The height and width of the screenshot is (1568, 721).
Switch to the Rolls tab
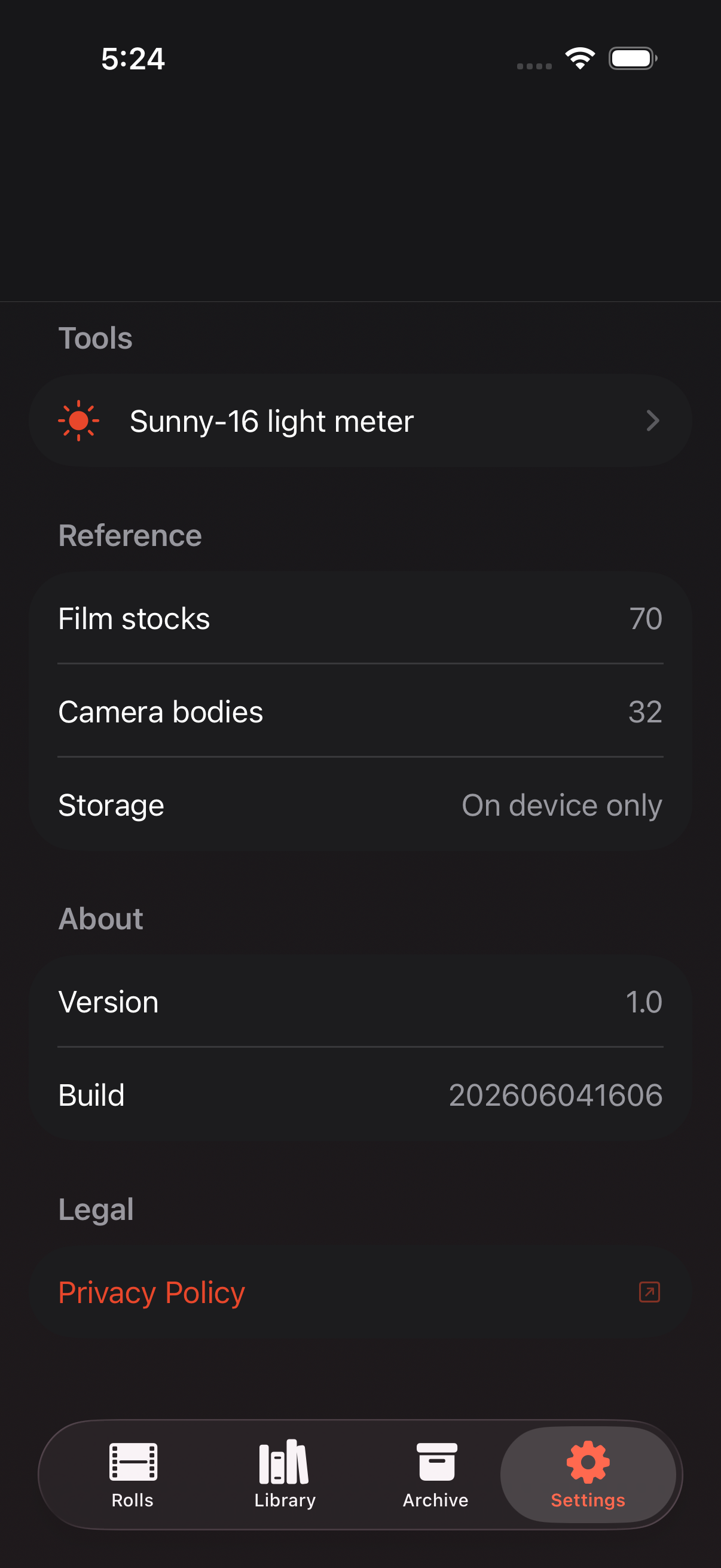click(133, 1475)
